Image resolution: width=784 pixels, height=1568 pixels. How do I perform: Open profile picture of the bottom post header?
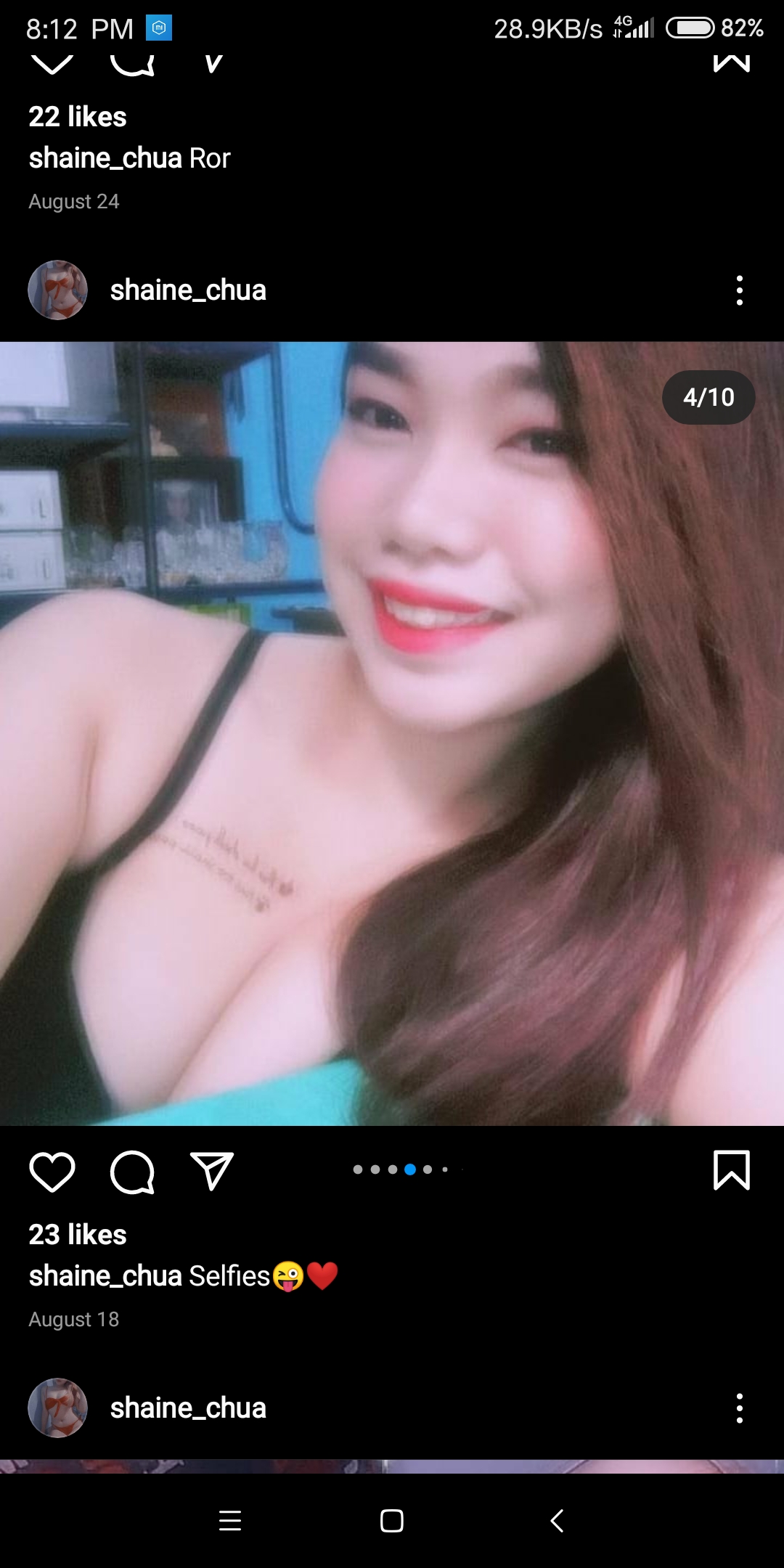coord(57,1408)
